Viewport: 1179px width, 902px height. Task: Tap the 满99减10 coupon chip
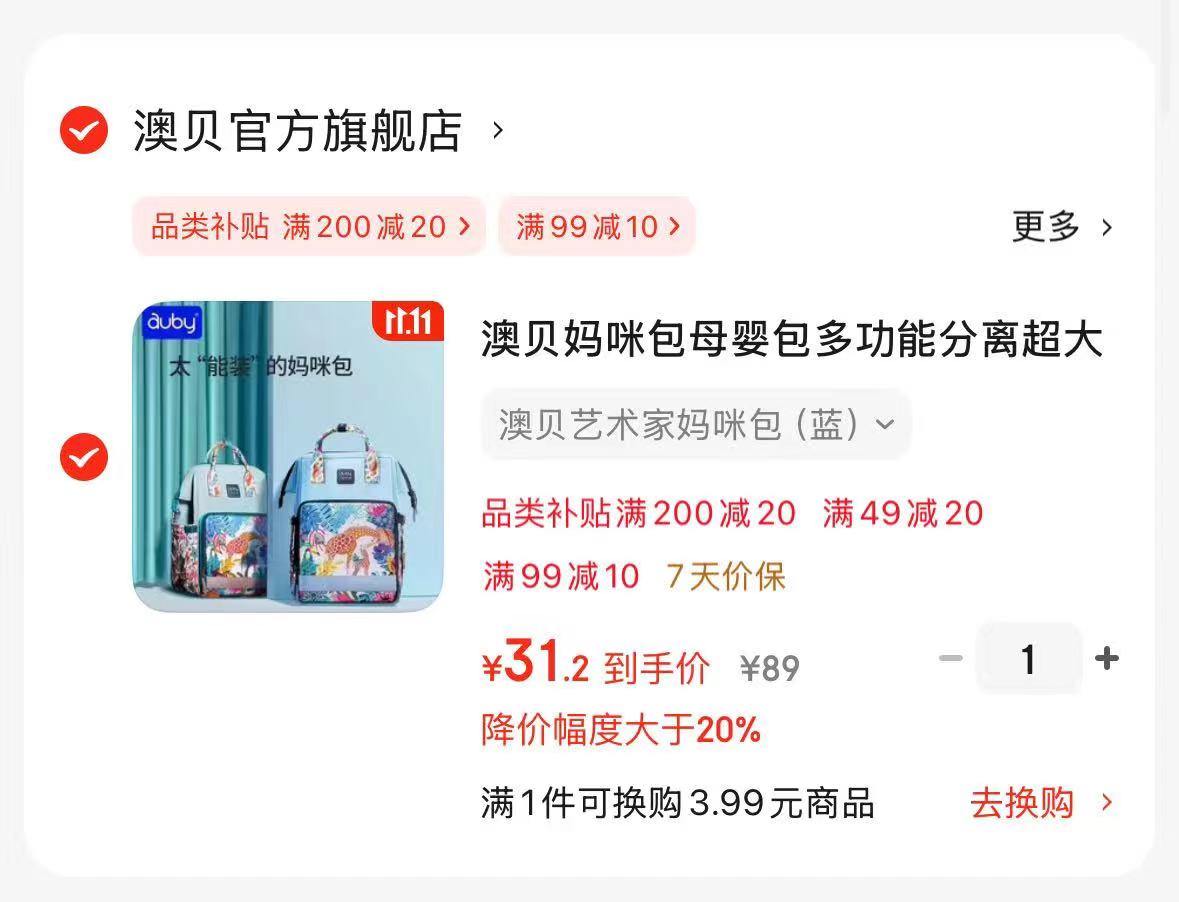596,227
